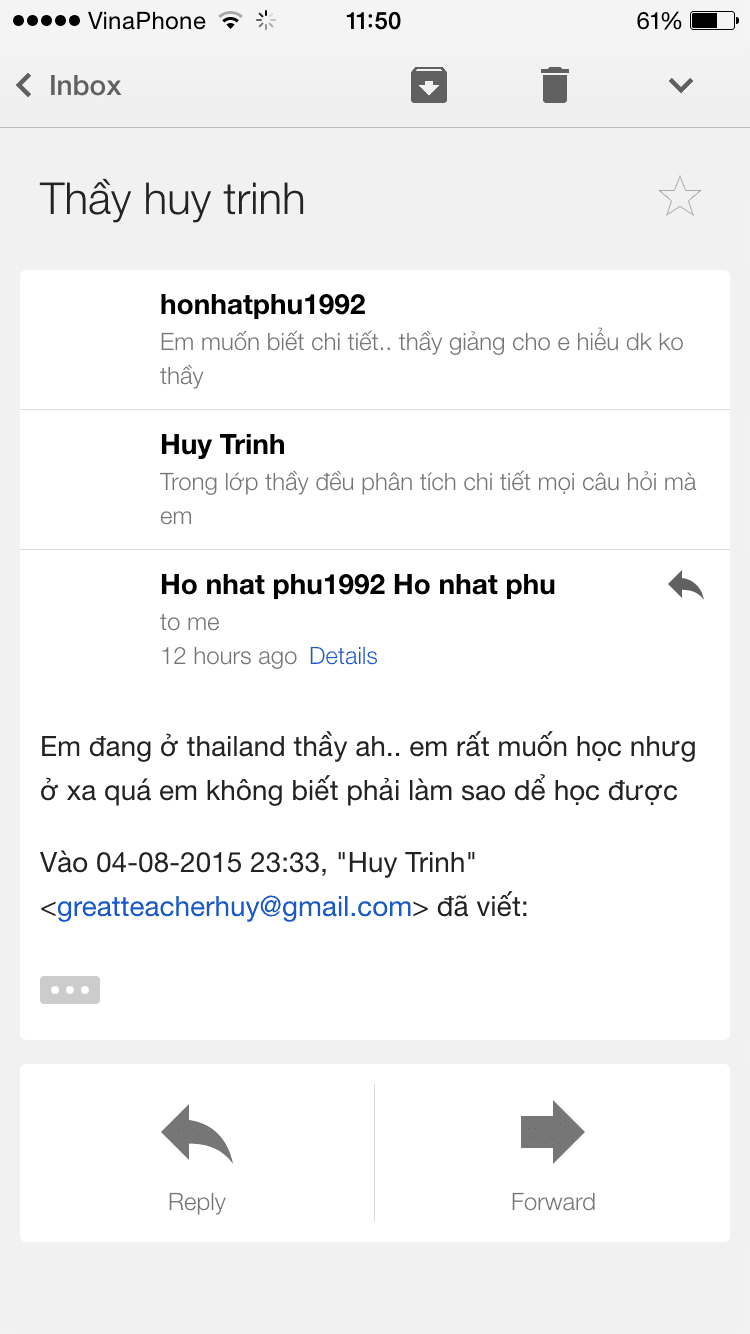750x1334 pixels.
Task: Go back to Inbox
Action: (x=69, y=85)
